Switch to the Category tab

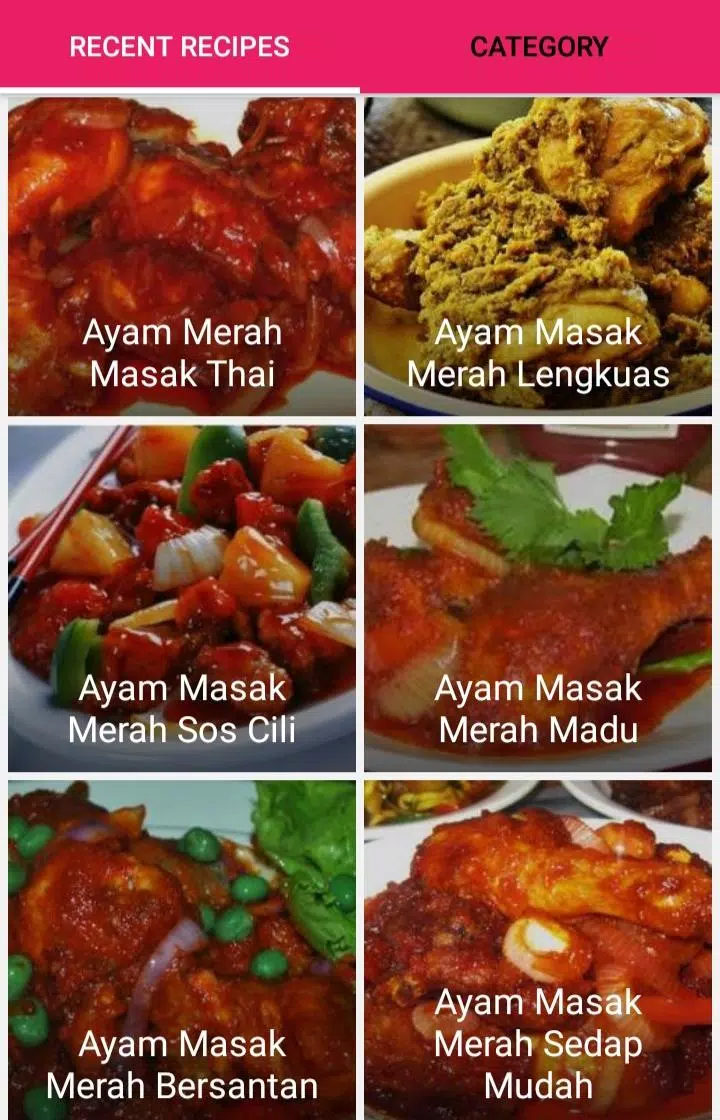pyautogui.click(x=539, y=47)
